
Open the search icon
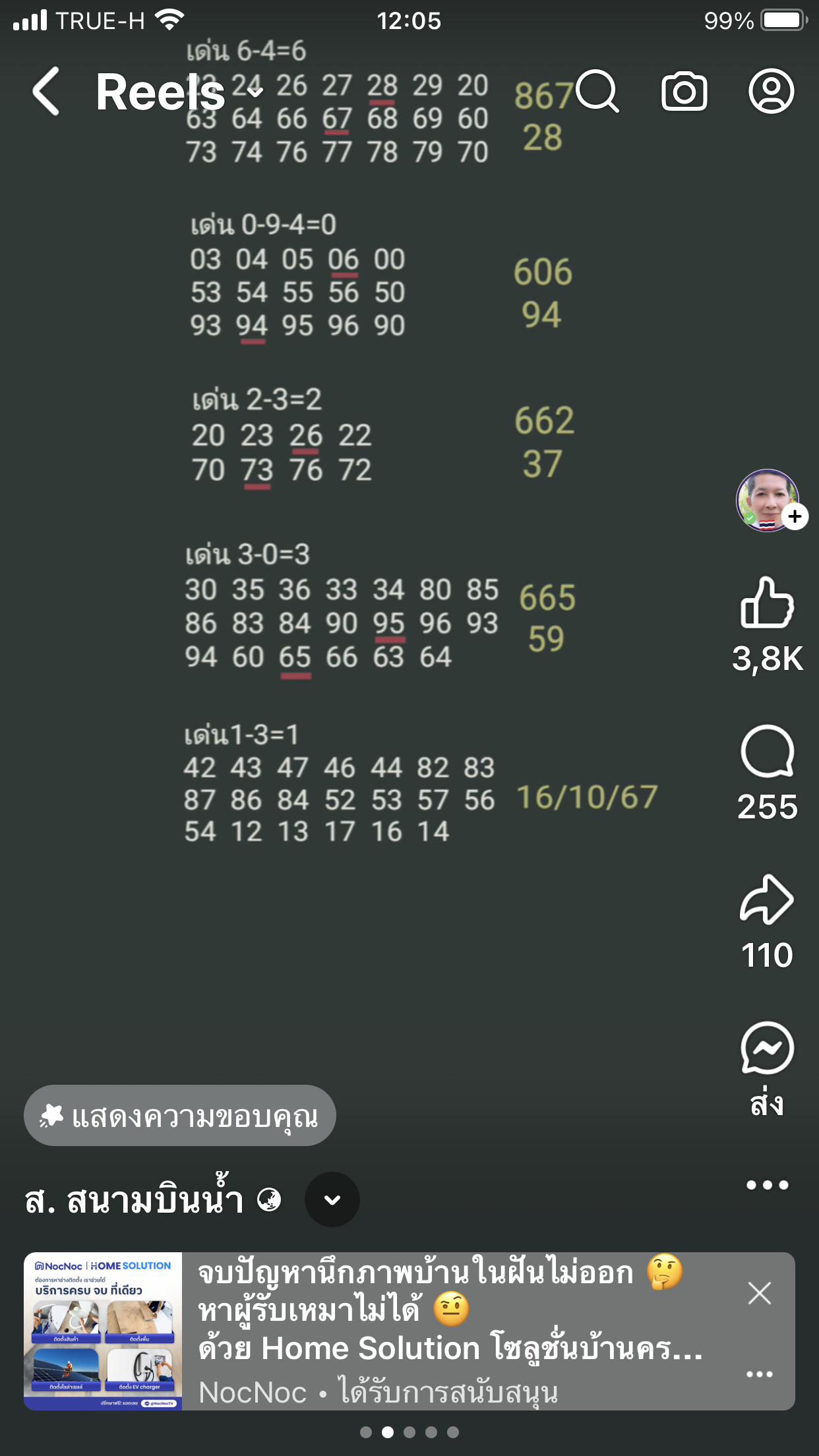(597, 92)
